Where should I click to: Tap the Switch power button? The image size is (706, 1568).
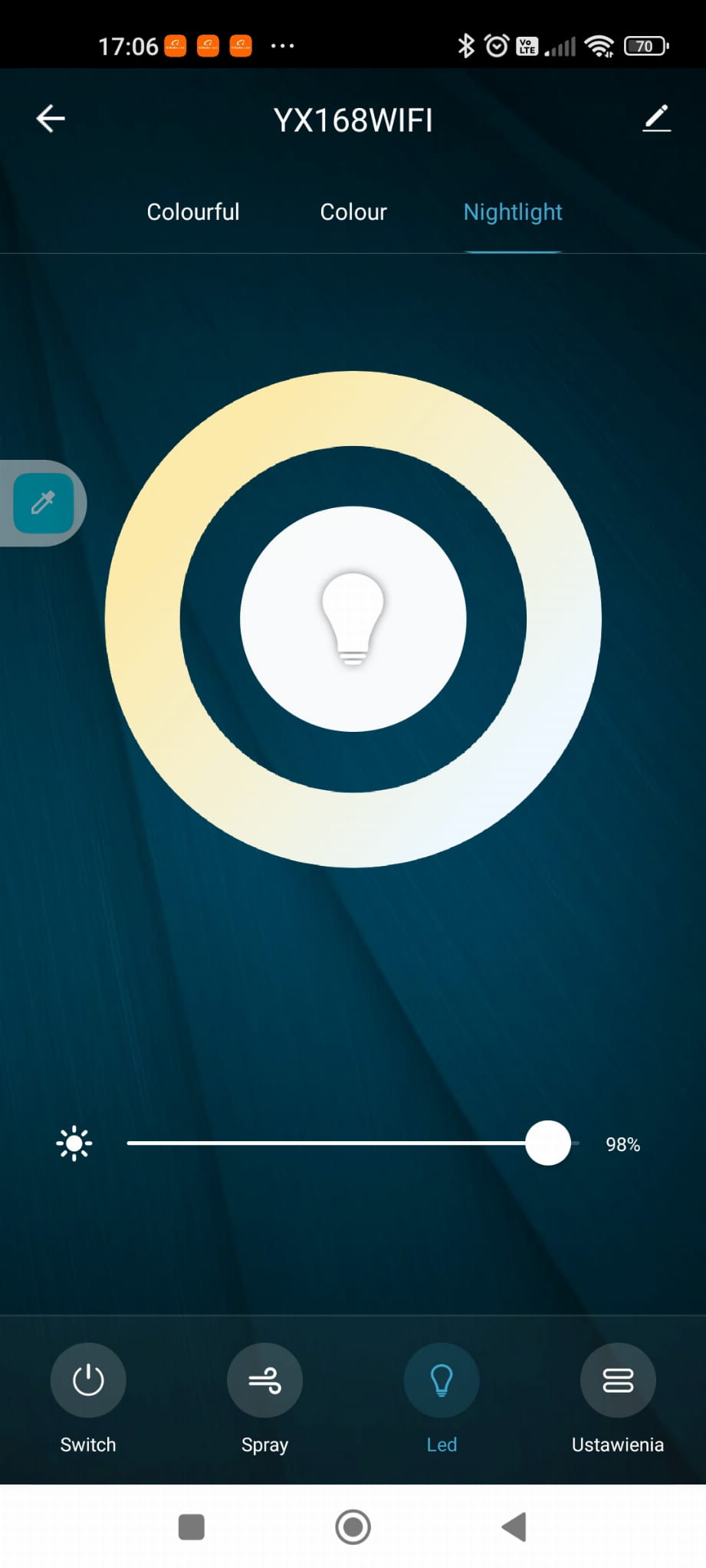click(x=88, y=1380)
